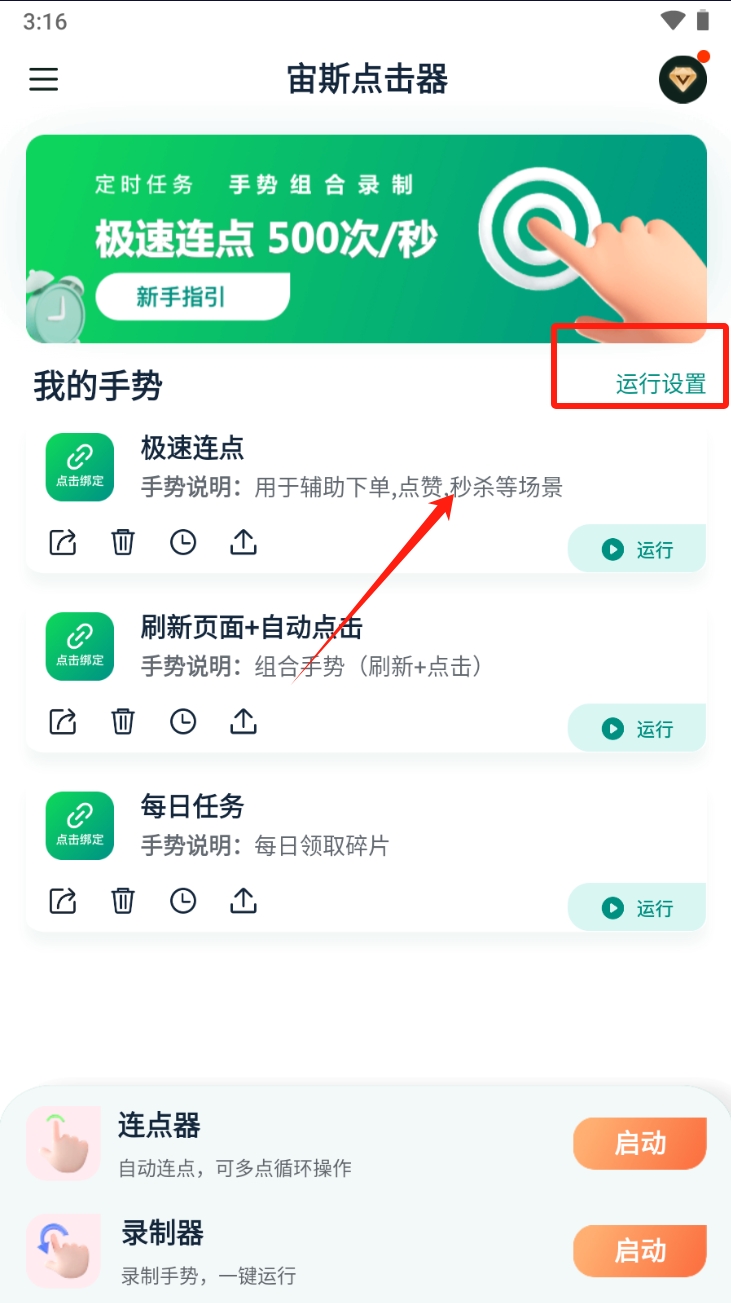Open the VIP diamond profile icon
The height and width of the screenshot is (1303, 731).
coord(683,80)
